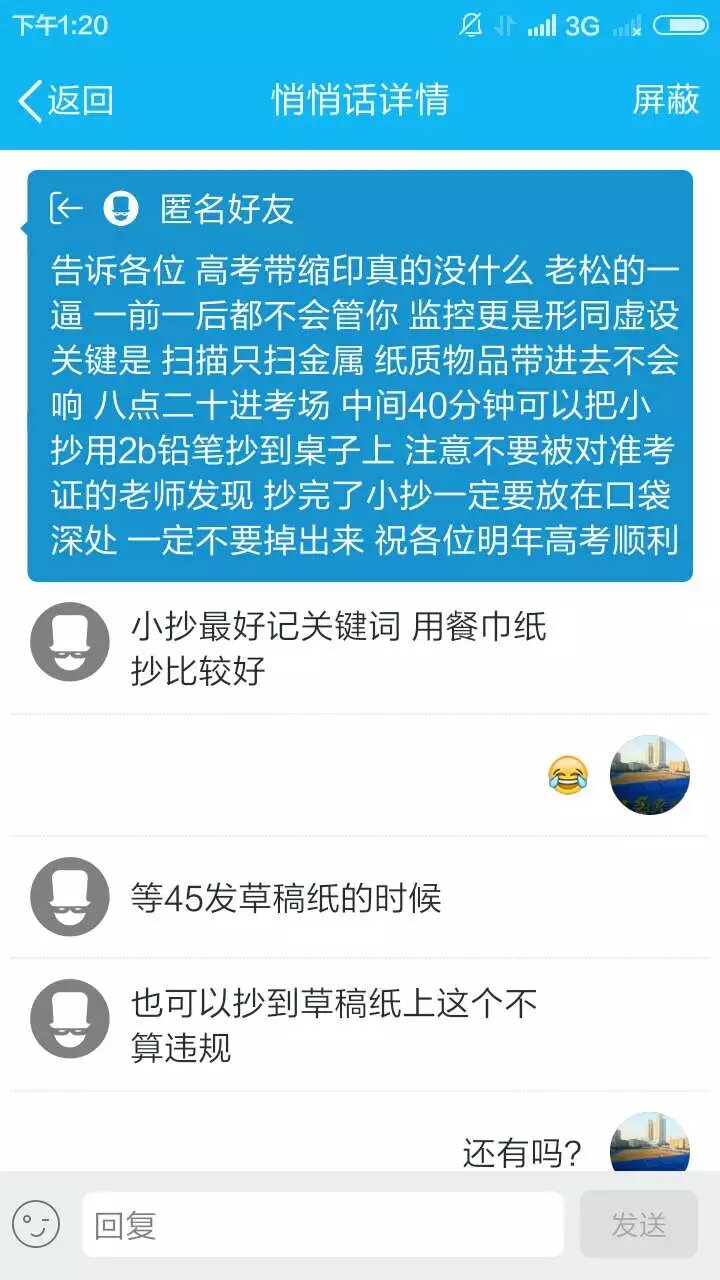
Task: Tap the anonymous avatar beside 等45发草稿纸的时候
Action: point(69,897)
